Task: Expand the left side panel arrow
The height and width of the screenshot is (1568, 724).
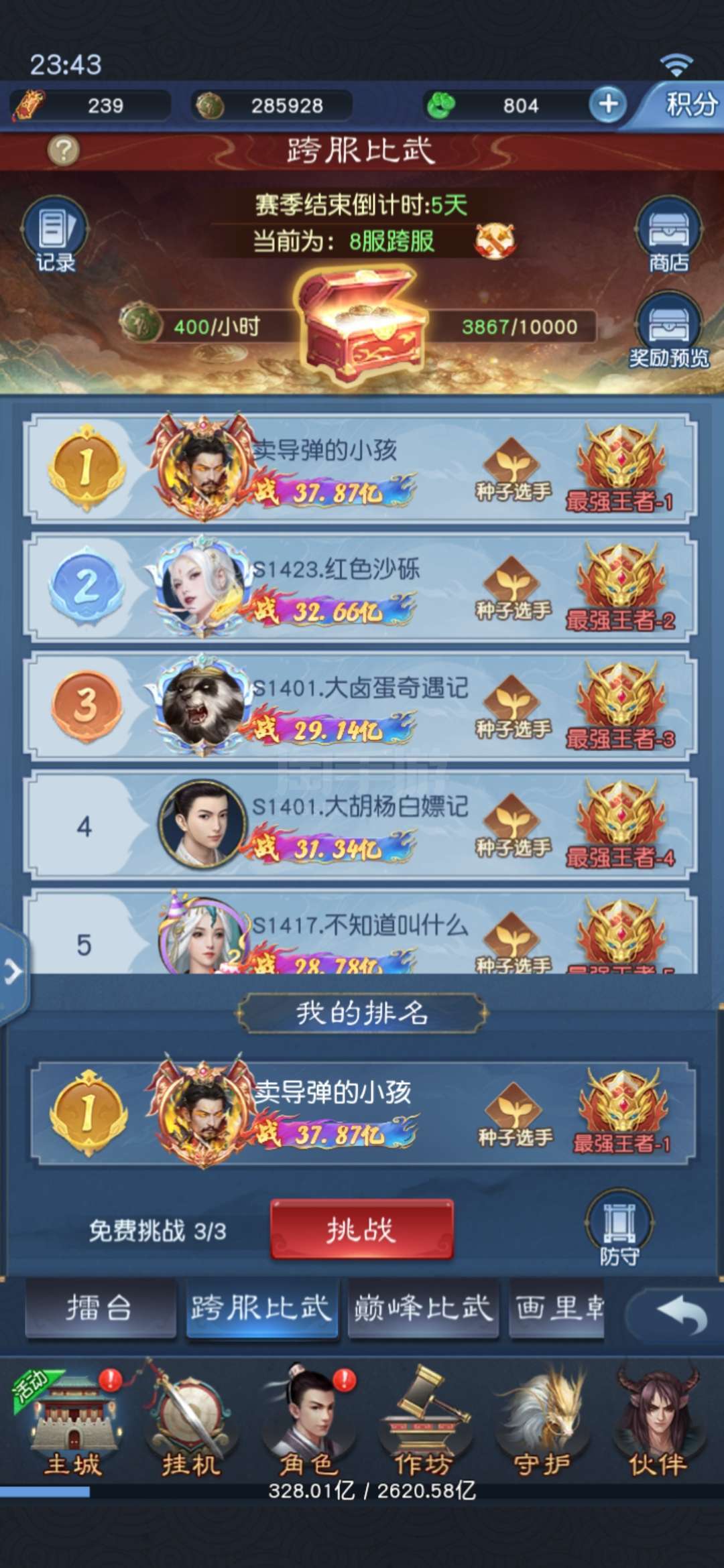Action: [13, 970]
